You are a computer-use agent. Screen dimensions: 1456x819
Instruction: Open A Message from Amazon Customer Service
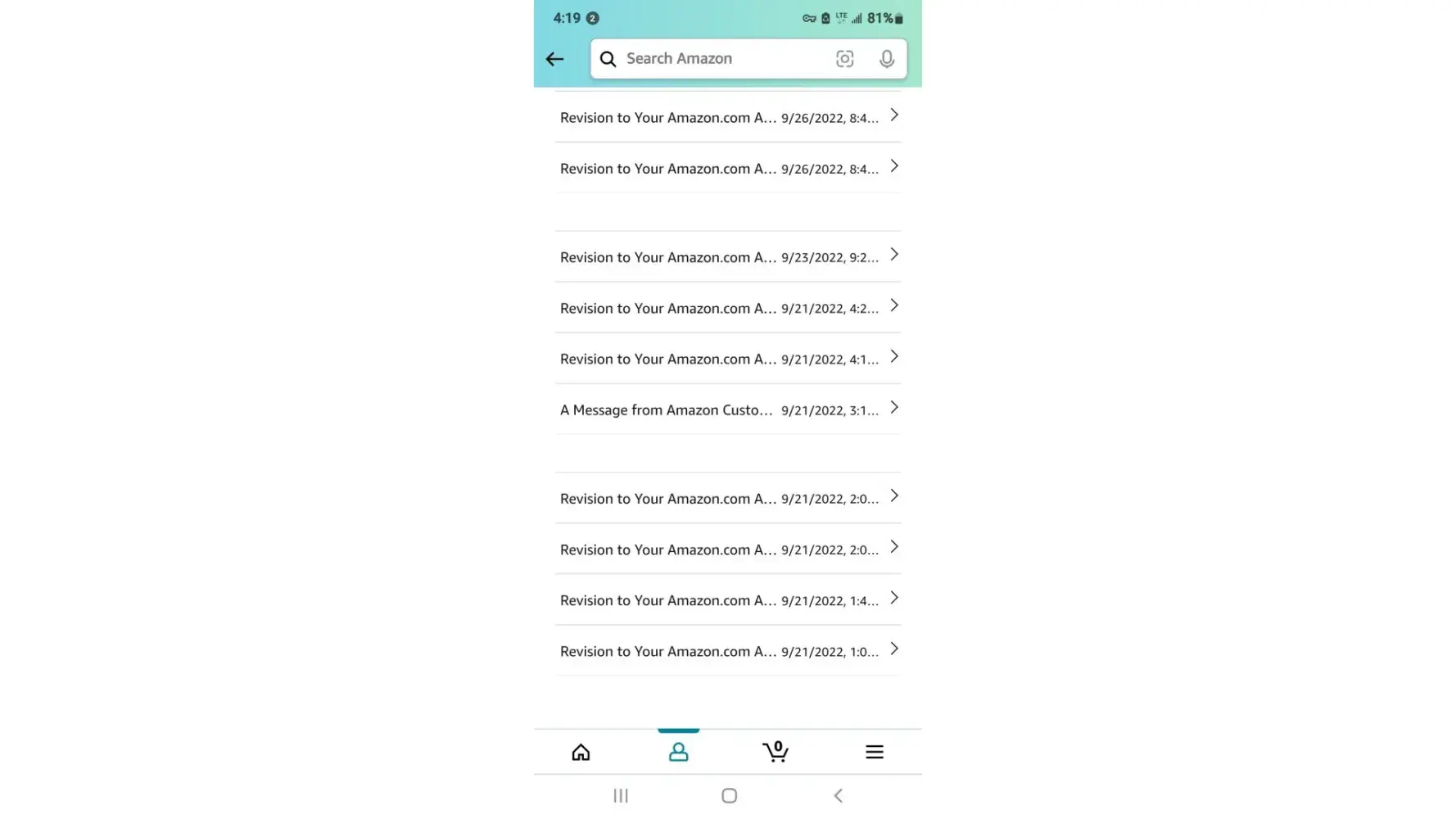[x=727, y=409]
